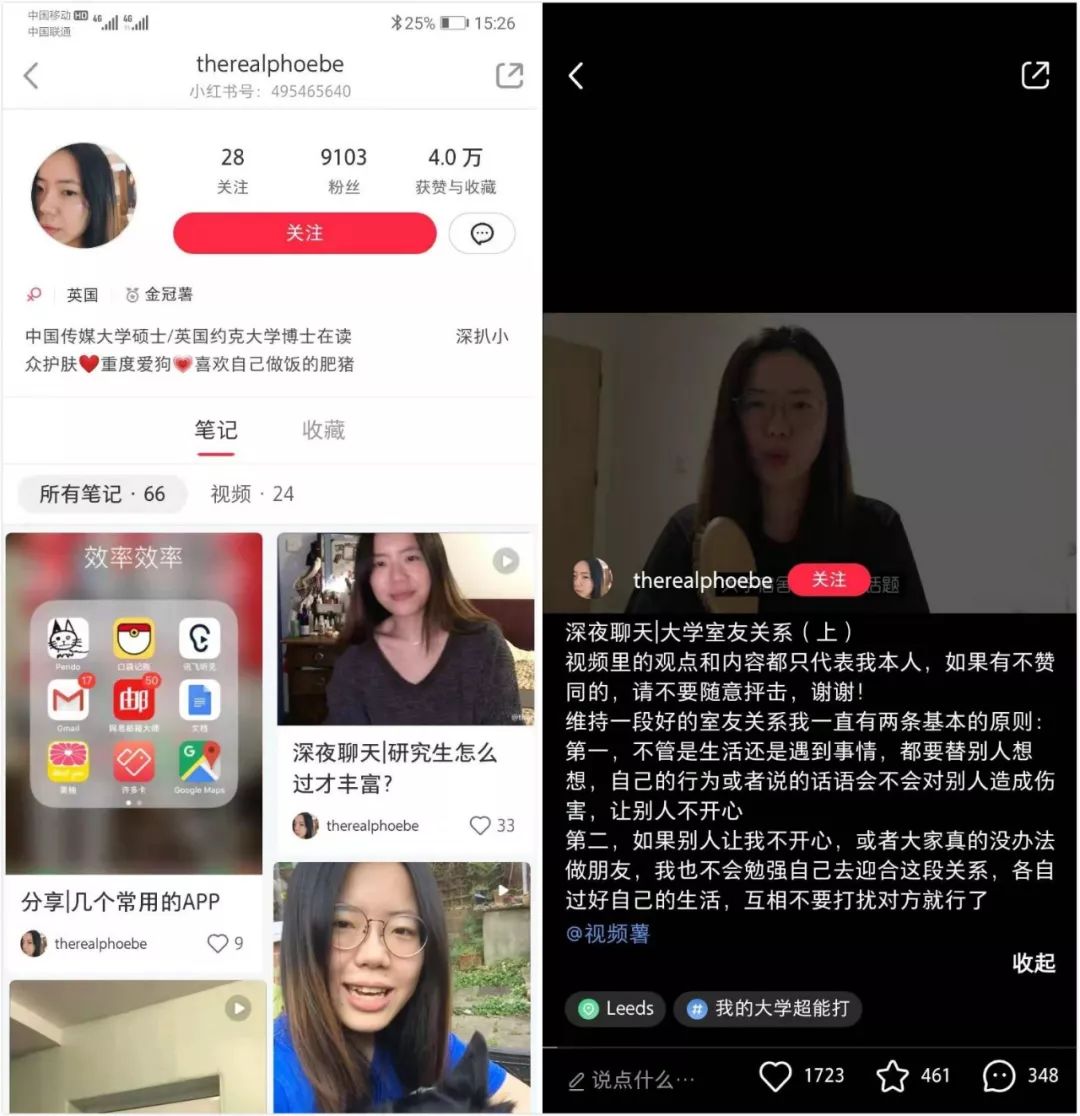
Task: Open the @视频薯 mention link
Action: (608, 934)
